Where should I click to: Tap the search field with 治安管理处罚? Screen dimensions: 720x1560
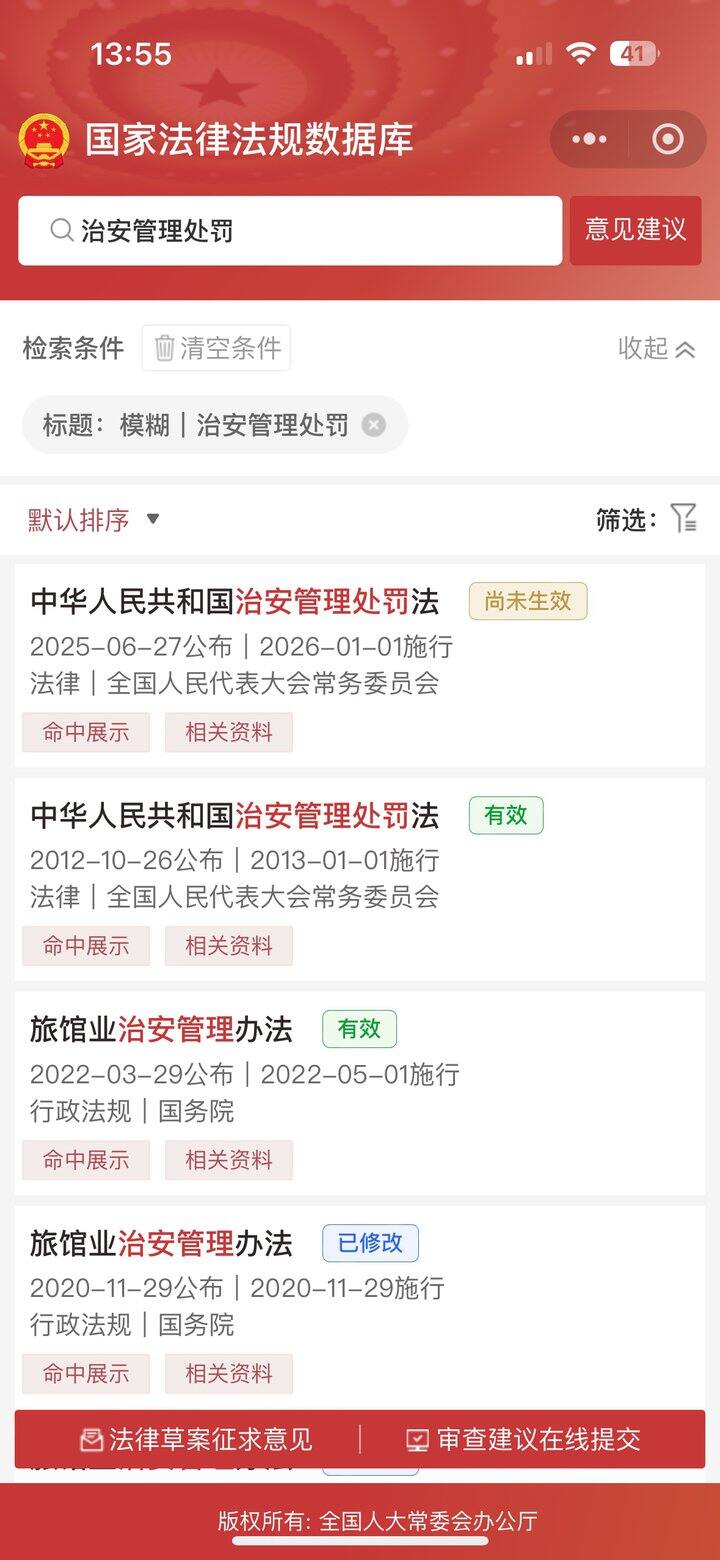[x=290, y=231]
